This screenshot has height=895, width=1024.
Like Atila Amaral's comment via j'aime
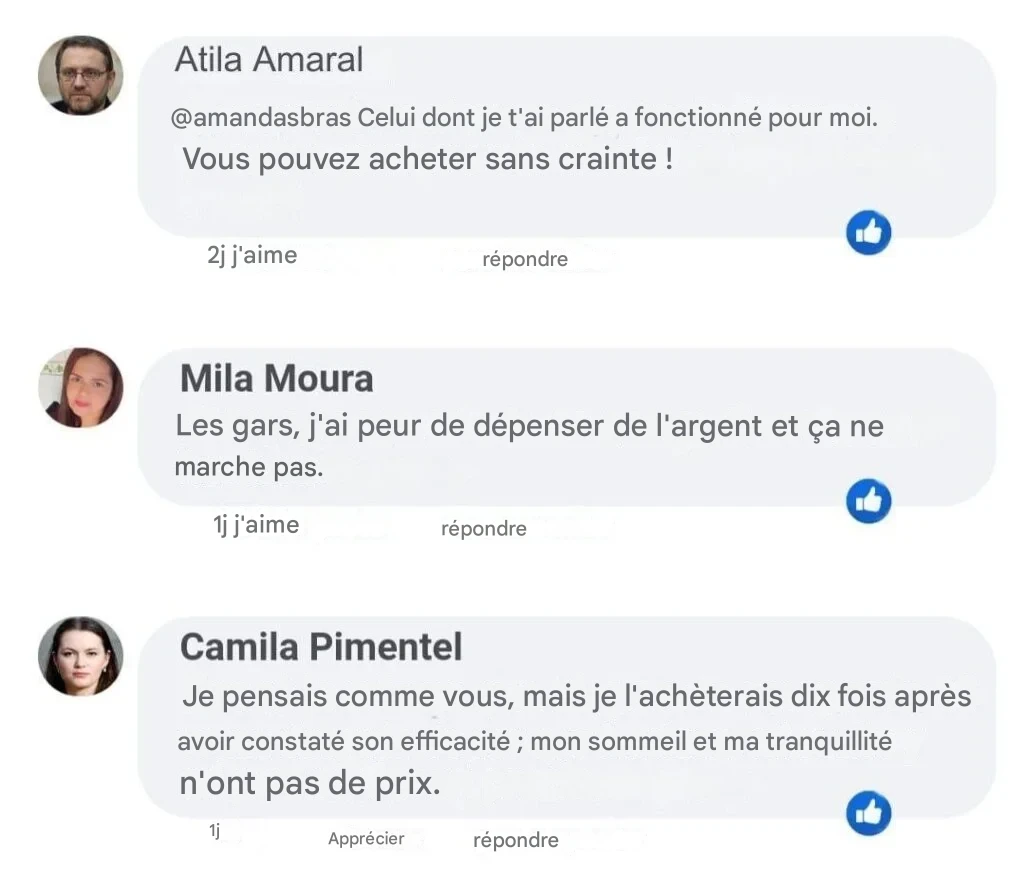click(x=264, y=256)
